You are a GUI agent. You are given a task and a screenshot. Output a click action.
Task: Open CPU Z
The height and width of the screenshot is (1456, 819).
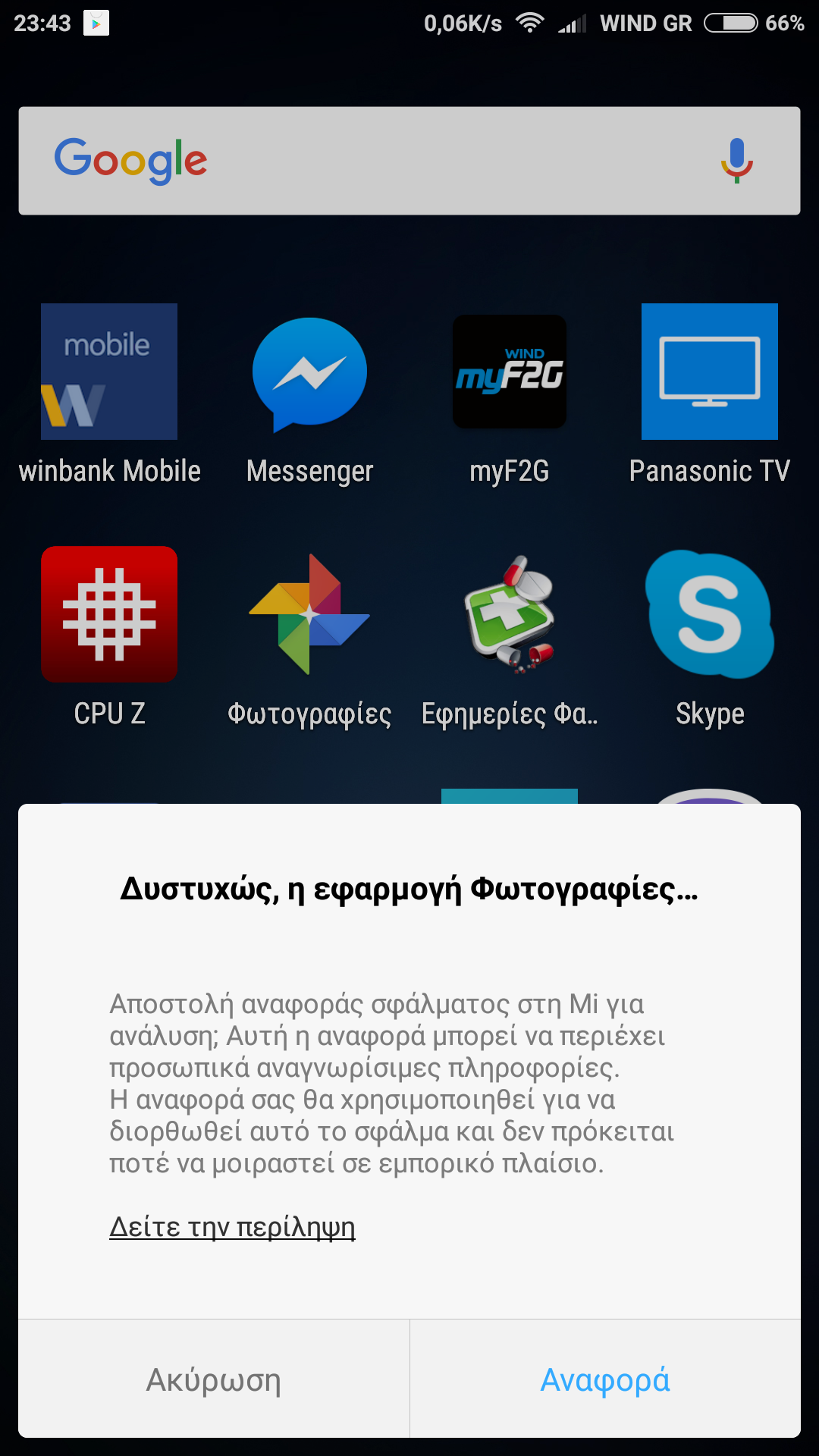pyautogui.click(x=109, y=614)
